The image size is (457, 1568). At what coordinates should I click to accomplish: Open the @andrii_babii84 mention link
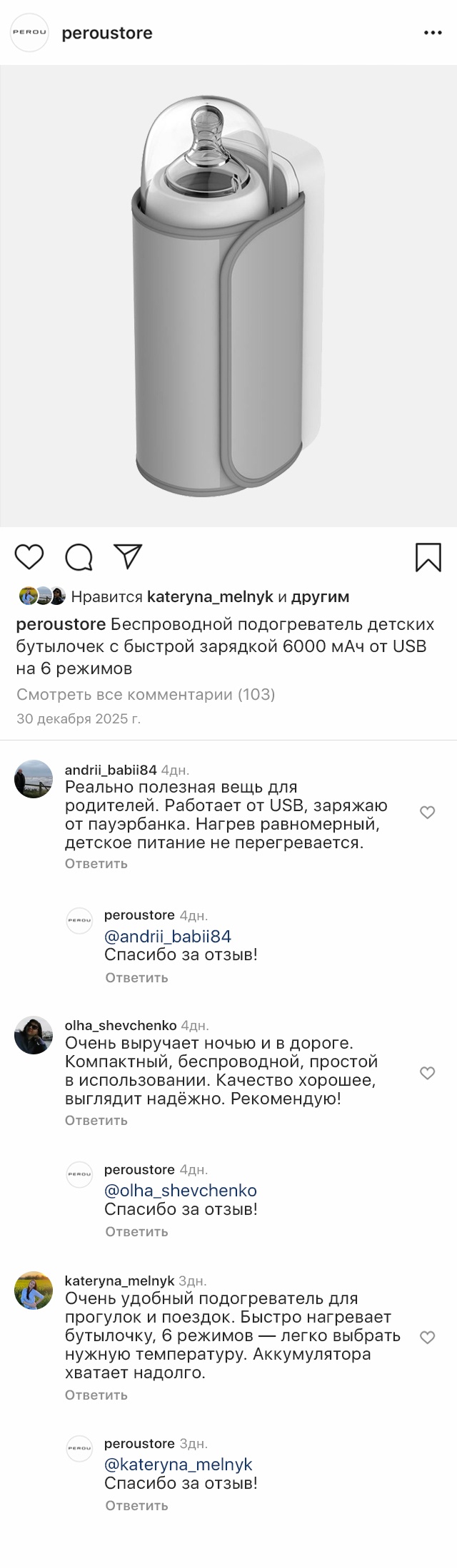click(x=168, y=936)
